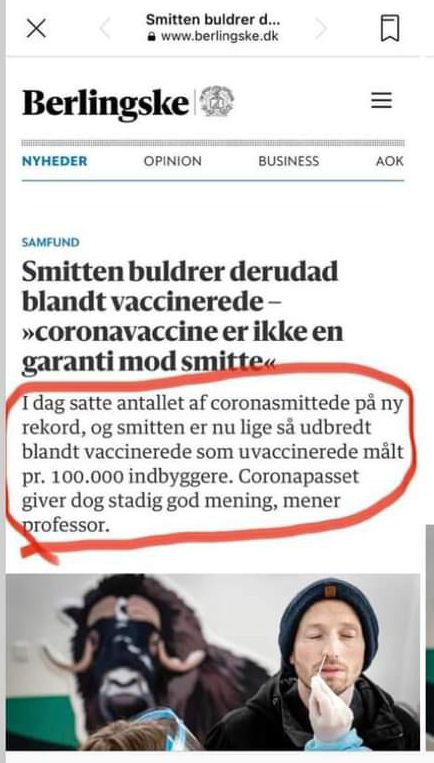Switch to the Nyheder tab
434x763 pixels.
tap(54, 161)
